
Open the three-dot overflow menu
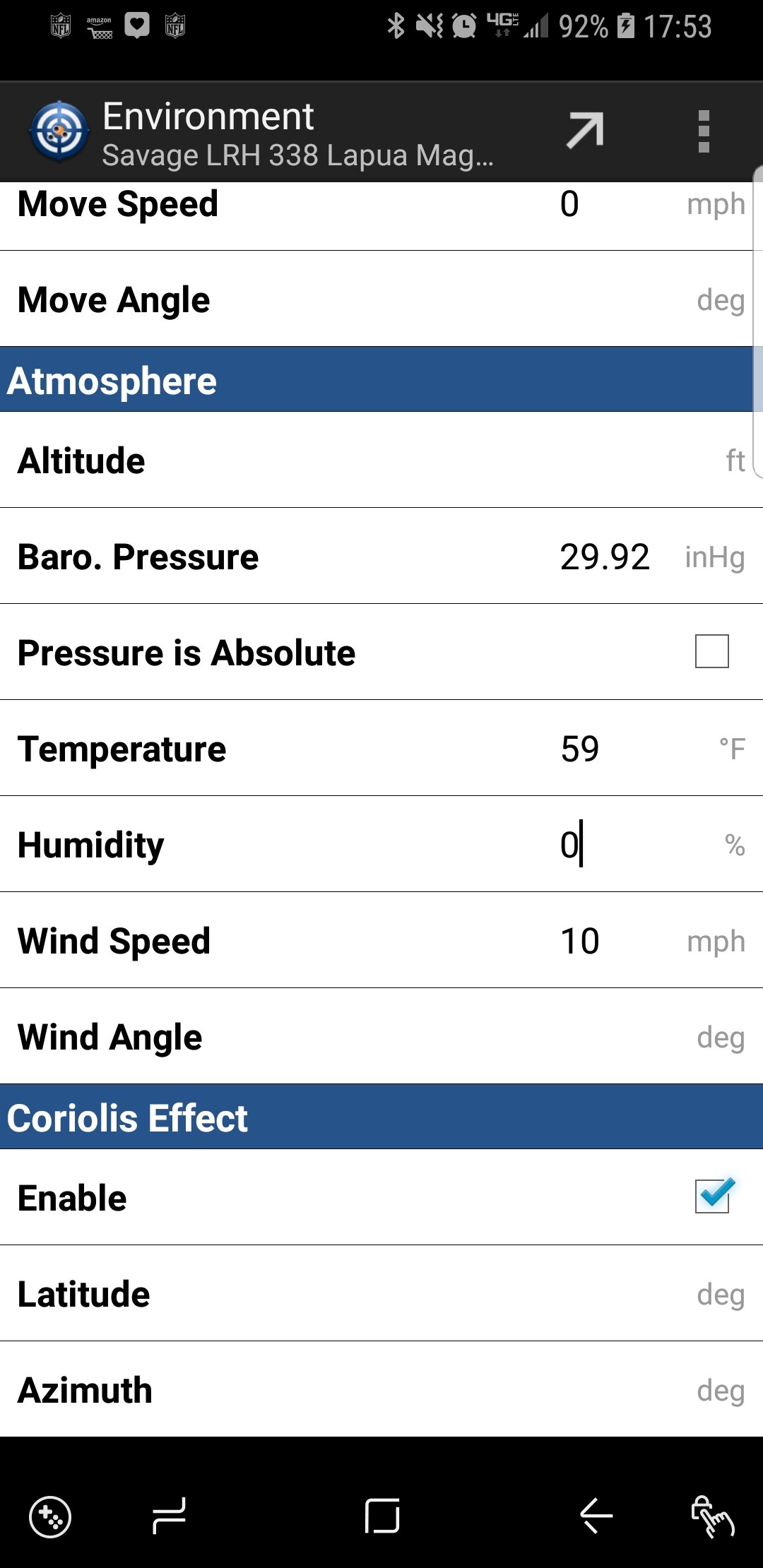703,131
